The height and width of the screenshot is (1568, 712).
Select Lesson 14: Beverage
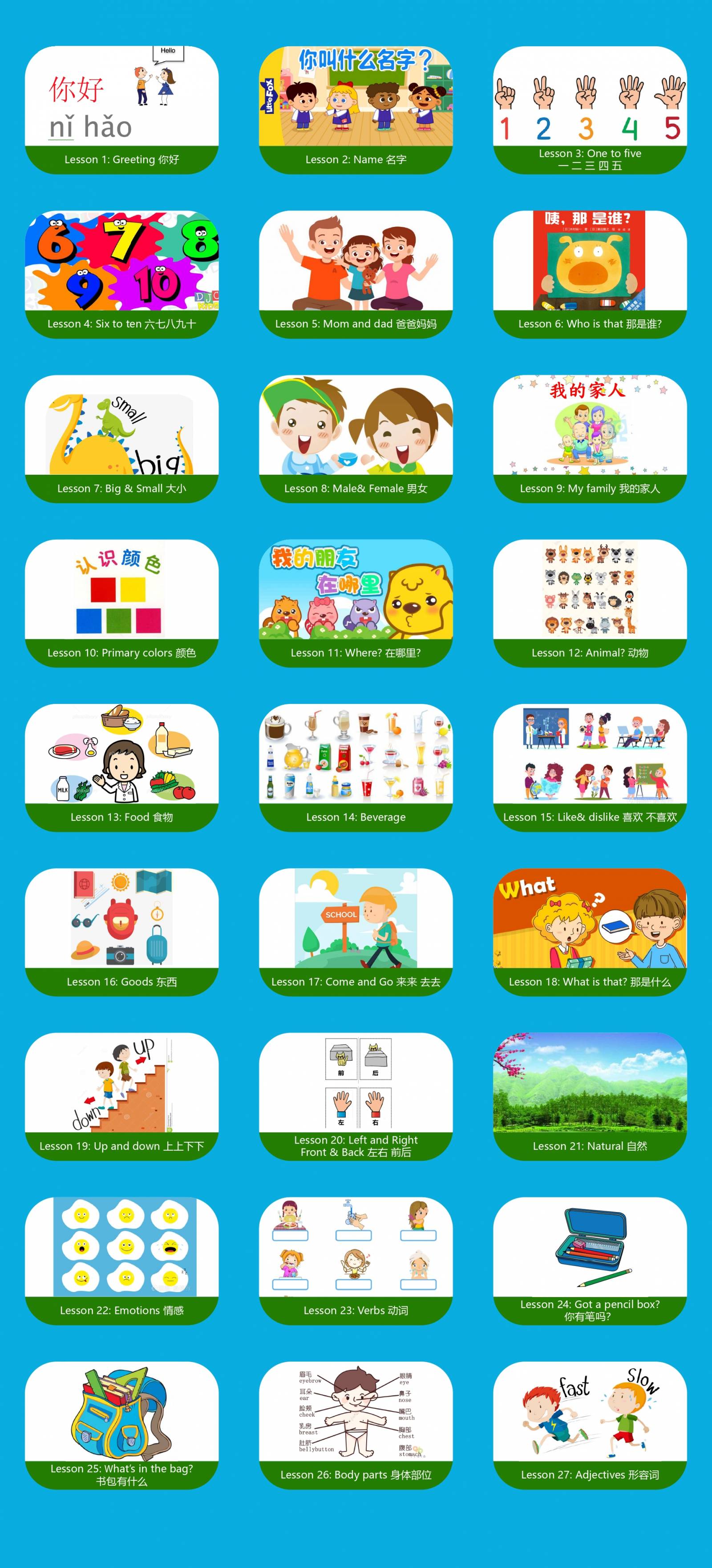356,768
